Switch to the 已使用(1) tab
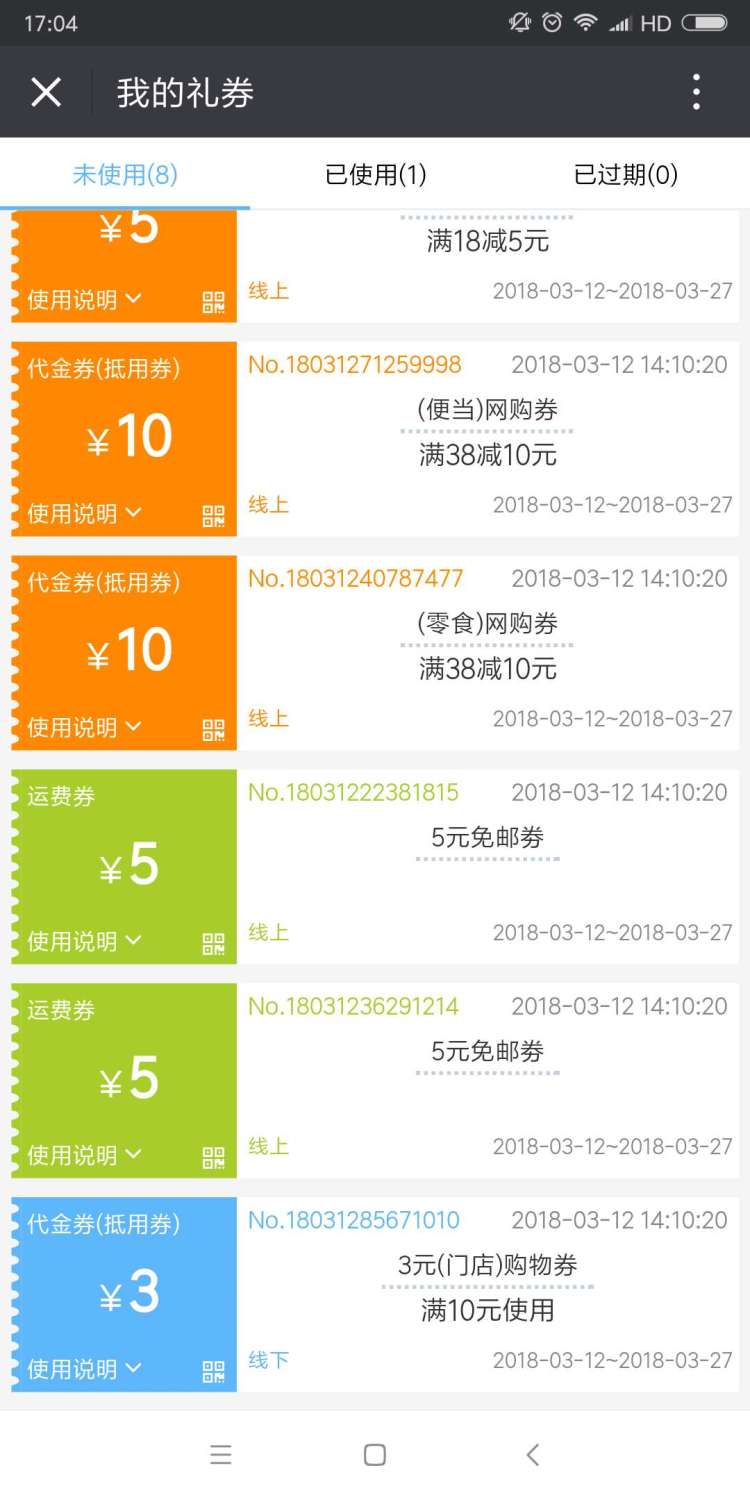Image resolution: width=750 pixels, height=1500 pixels. click(x=376, y=175)
